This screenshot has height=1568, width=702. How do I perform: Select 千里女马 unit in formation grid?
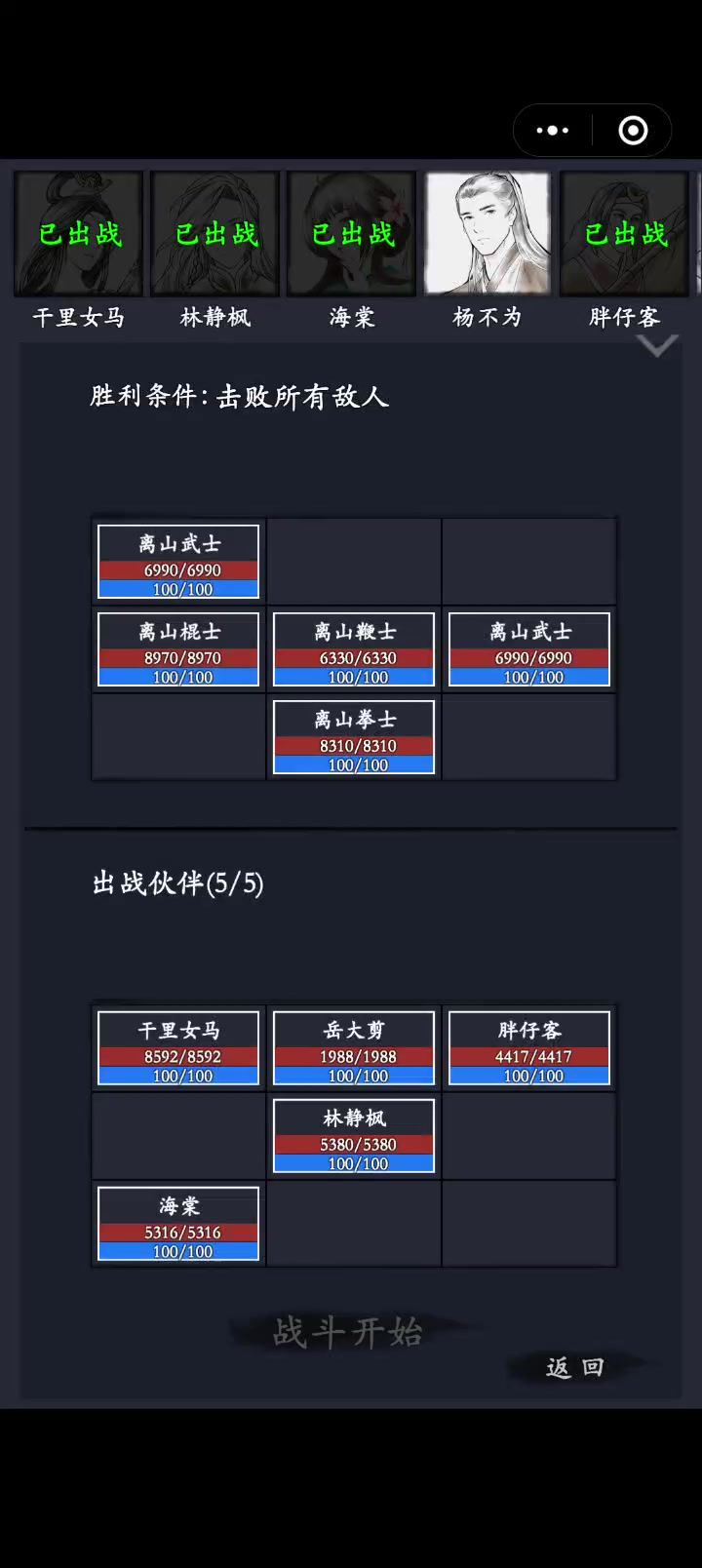pyautogui.click(x=178, y=1048)
